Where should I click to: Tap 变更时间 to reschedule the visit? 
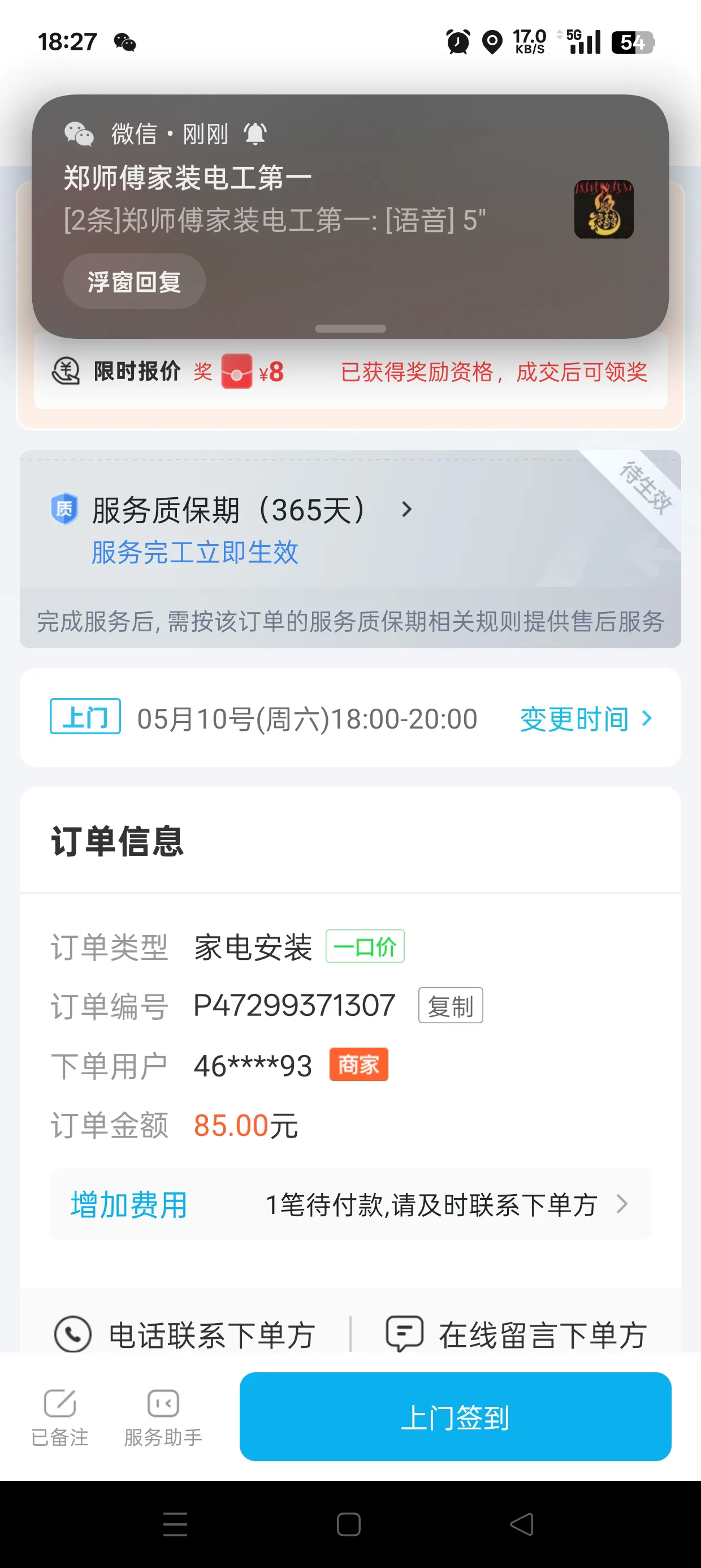585,719
